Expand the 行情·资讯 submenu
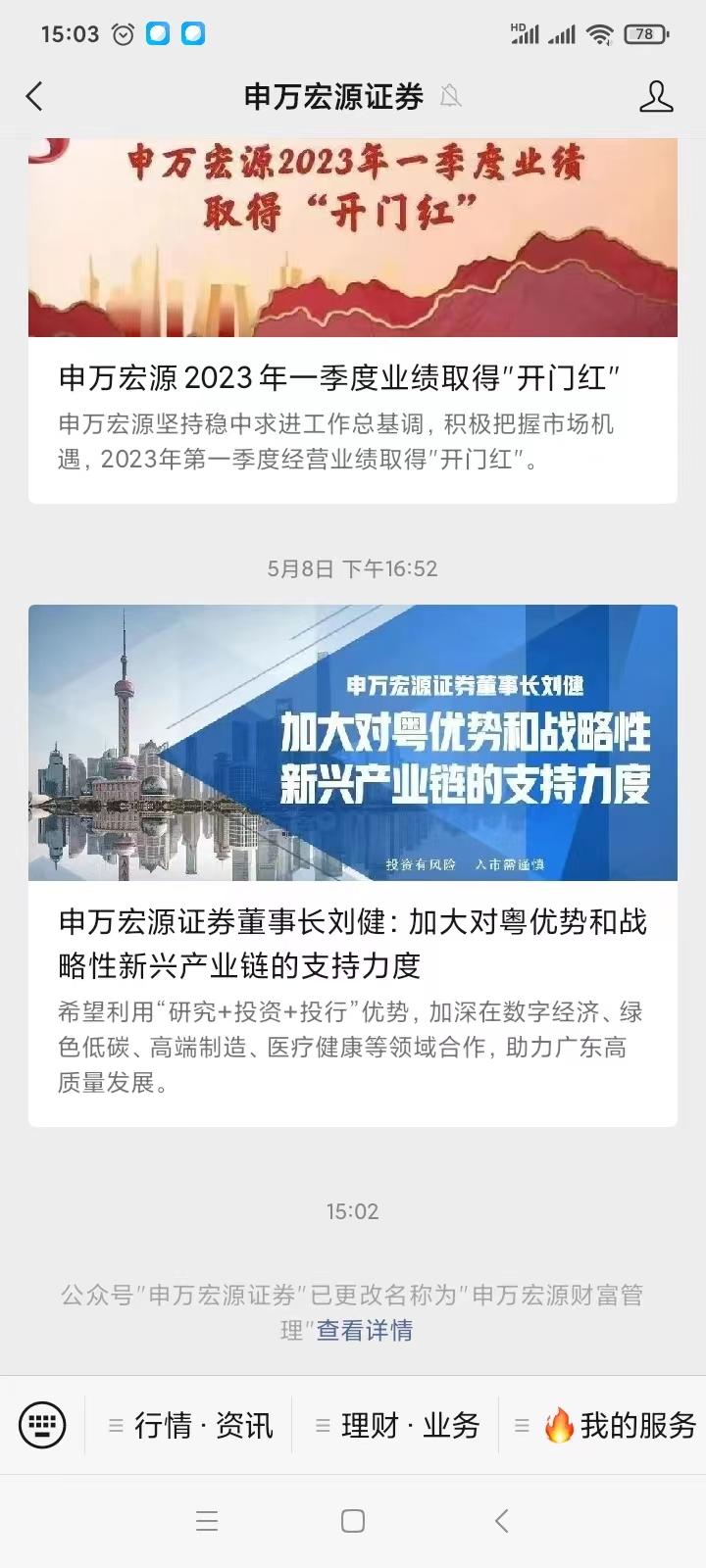Screen dimensions: 706x1568 [118, 1425]
